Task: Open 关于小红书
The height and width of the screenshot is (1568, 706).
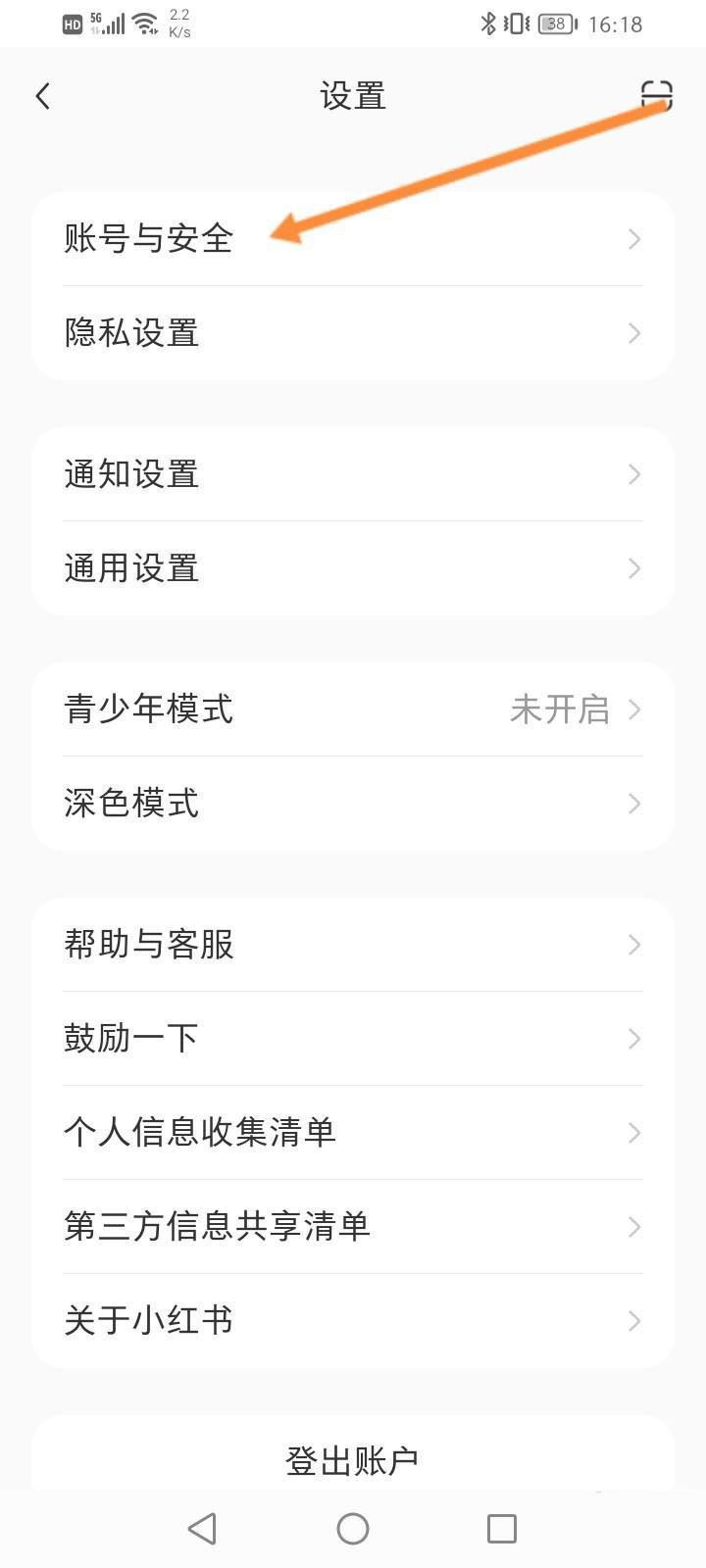Action: (x=353, y=1321)
